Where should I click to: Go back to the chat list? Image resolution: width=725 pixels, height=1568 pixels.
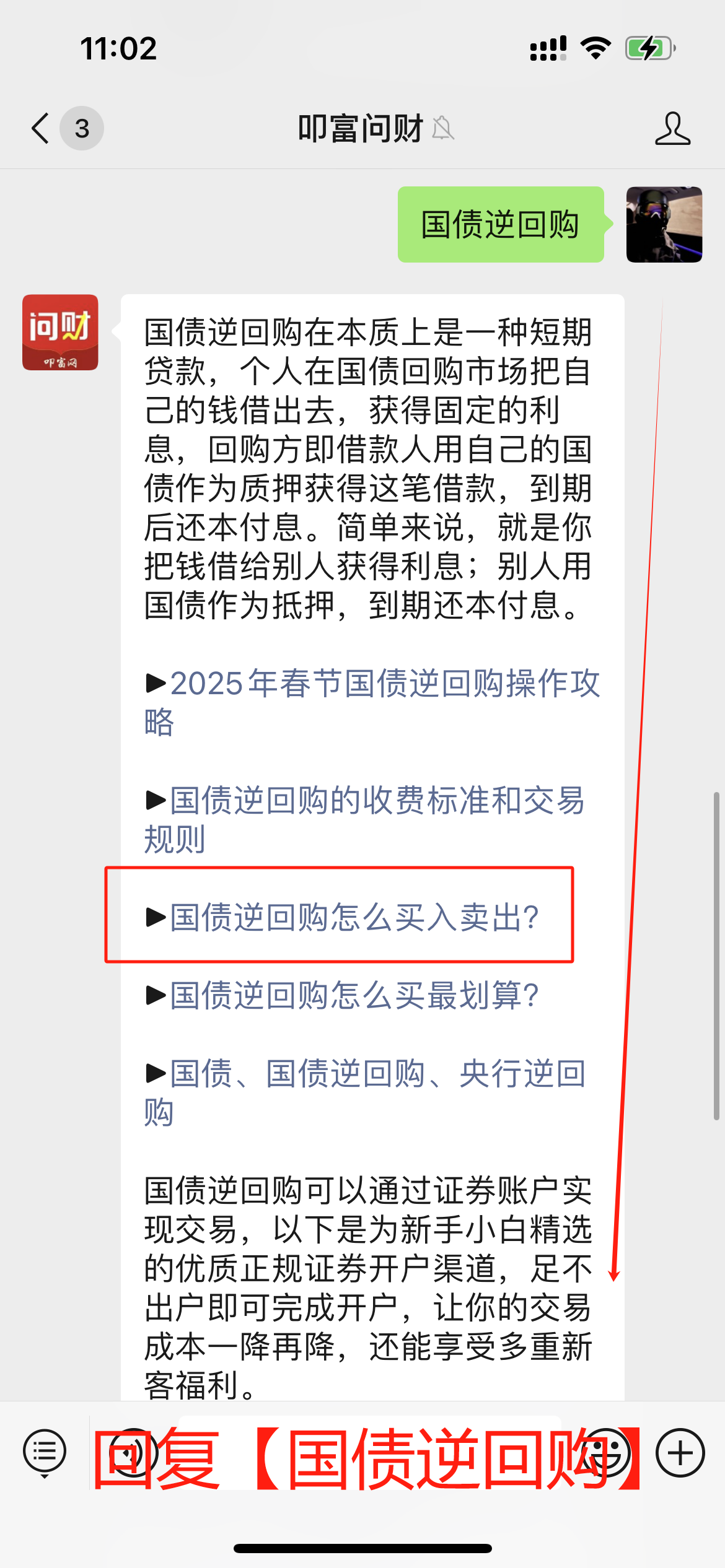point(41,128)
